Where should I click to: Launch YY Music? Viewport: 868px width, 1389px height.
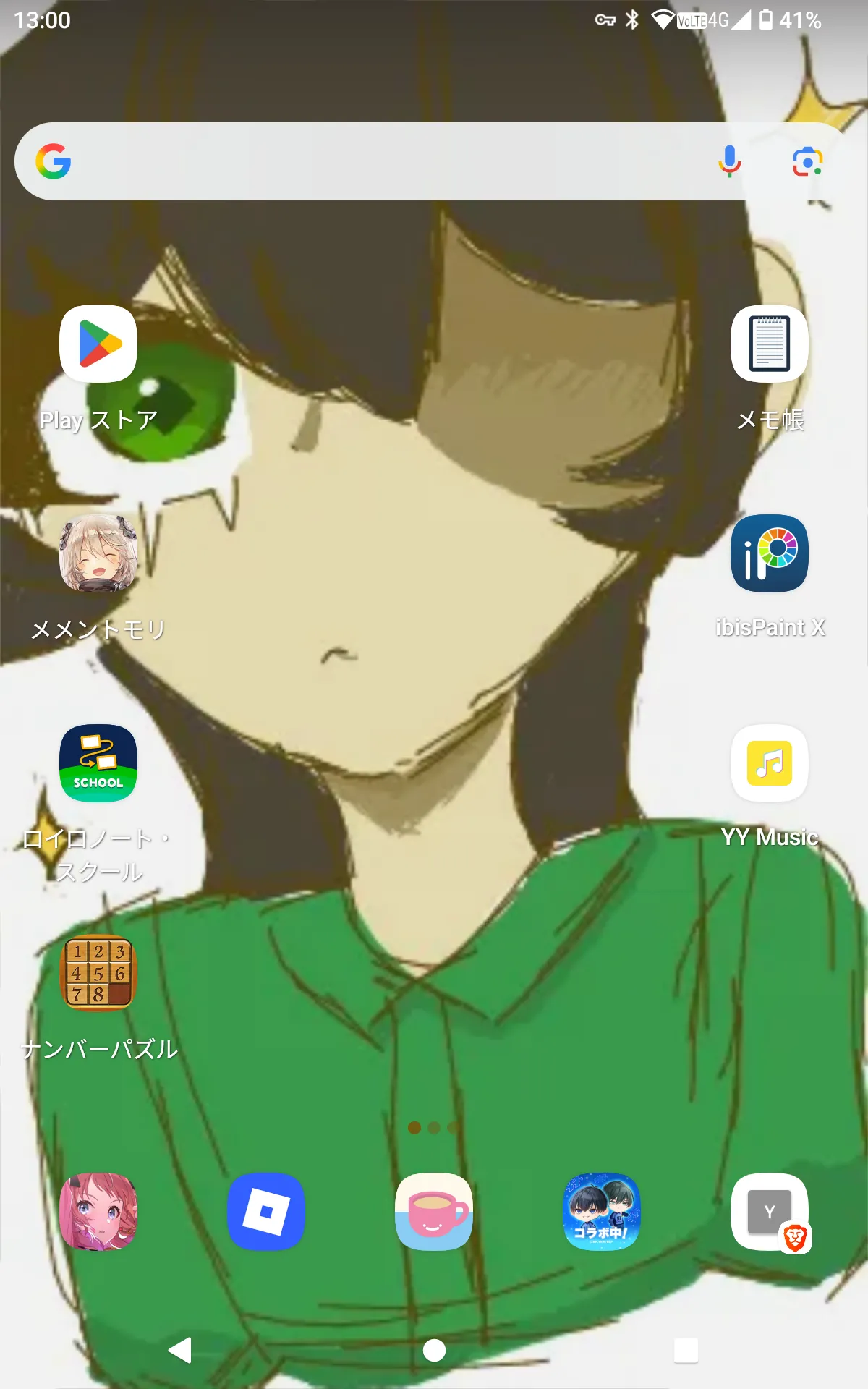[x=770, y=764]
